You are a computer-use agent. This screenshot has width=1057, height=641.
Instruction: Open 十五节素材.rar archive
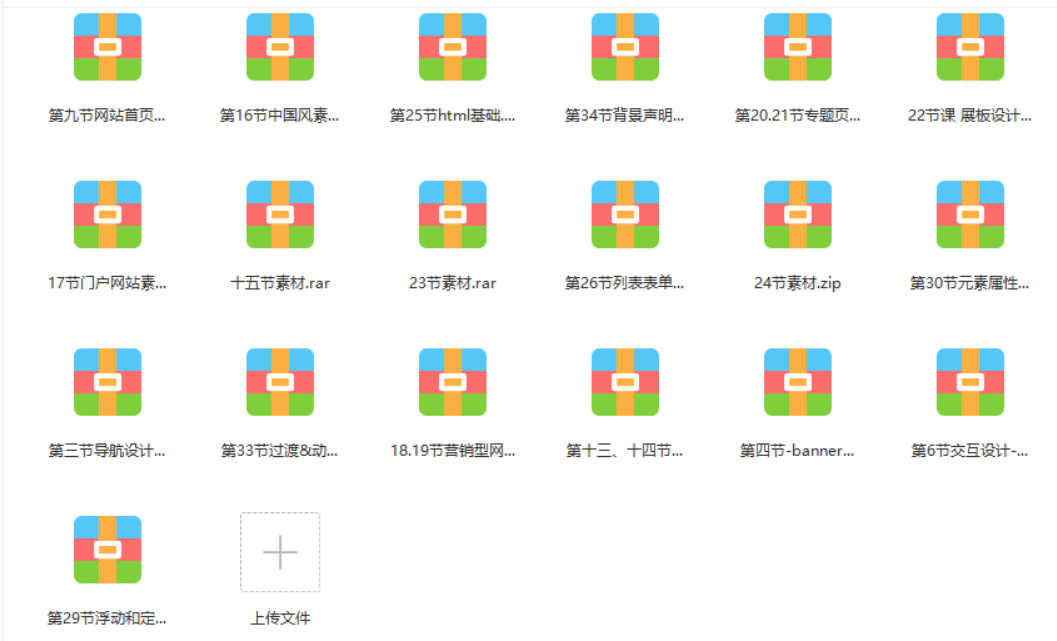(280, 215)
